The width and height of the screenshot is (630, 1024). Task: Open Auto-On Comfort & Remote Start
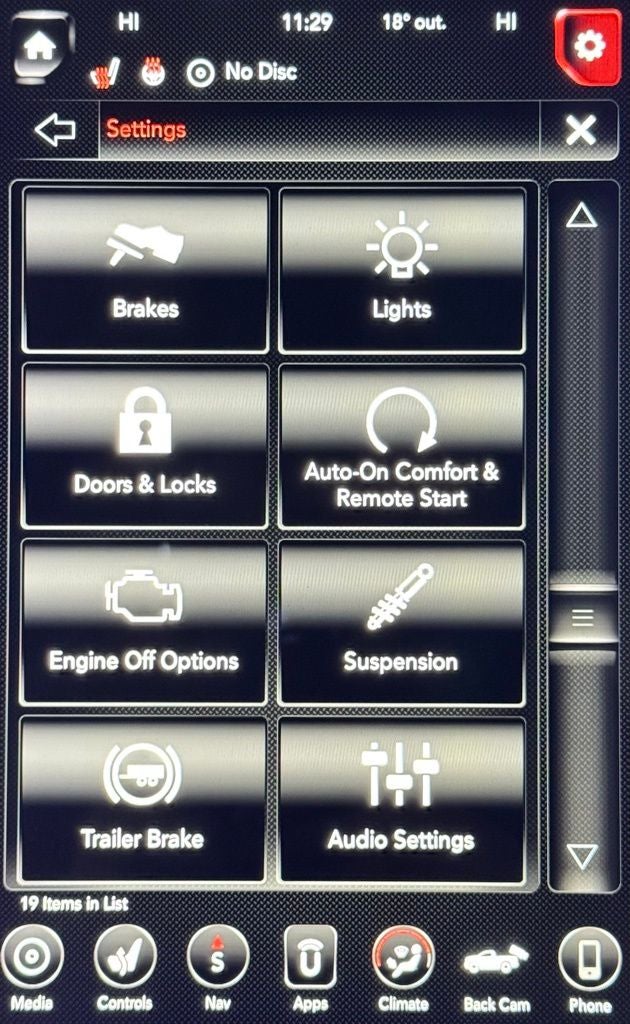(402, 446)
